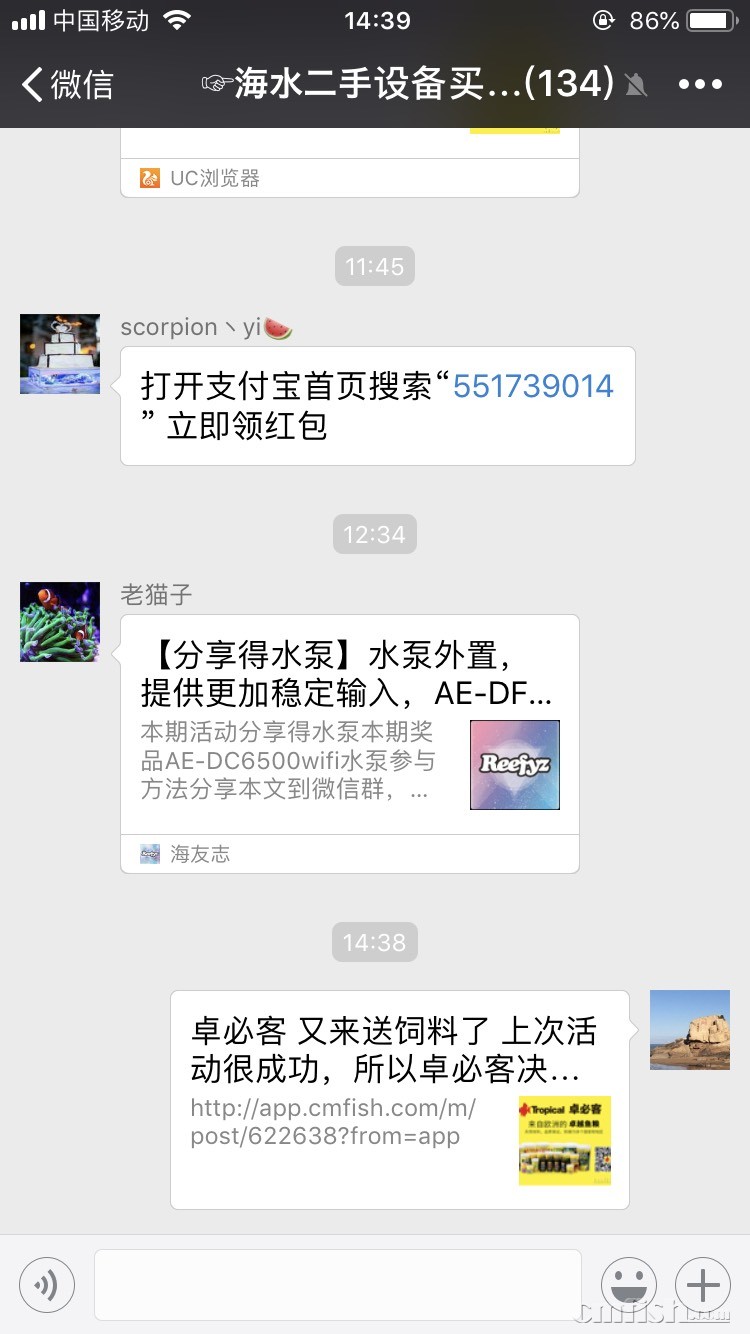The width and height of the screenshot is (750, 1334).
Task: Tap the Alipay code 551739014 link
Action: coord(533,387)
